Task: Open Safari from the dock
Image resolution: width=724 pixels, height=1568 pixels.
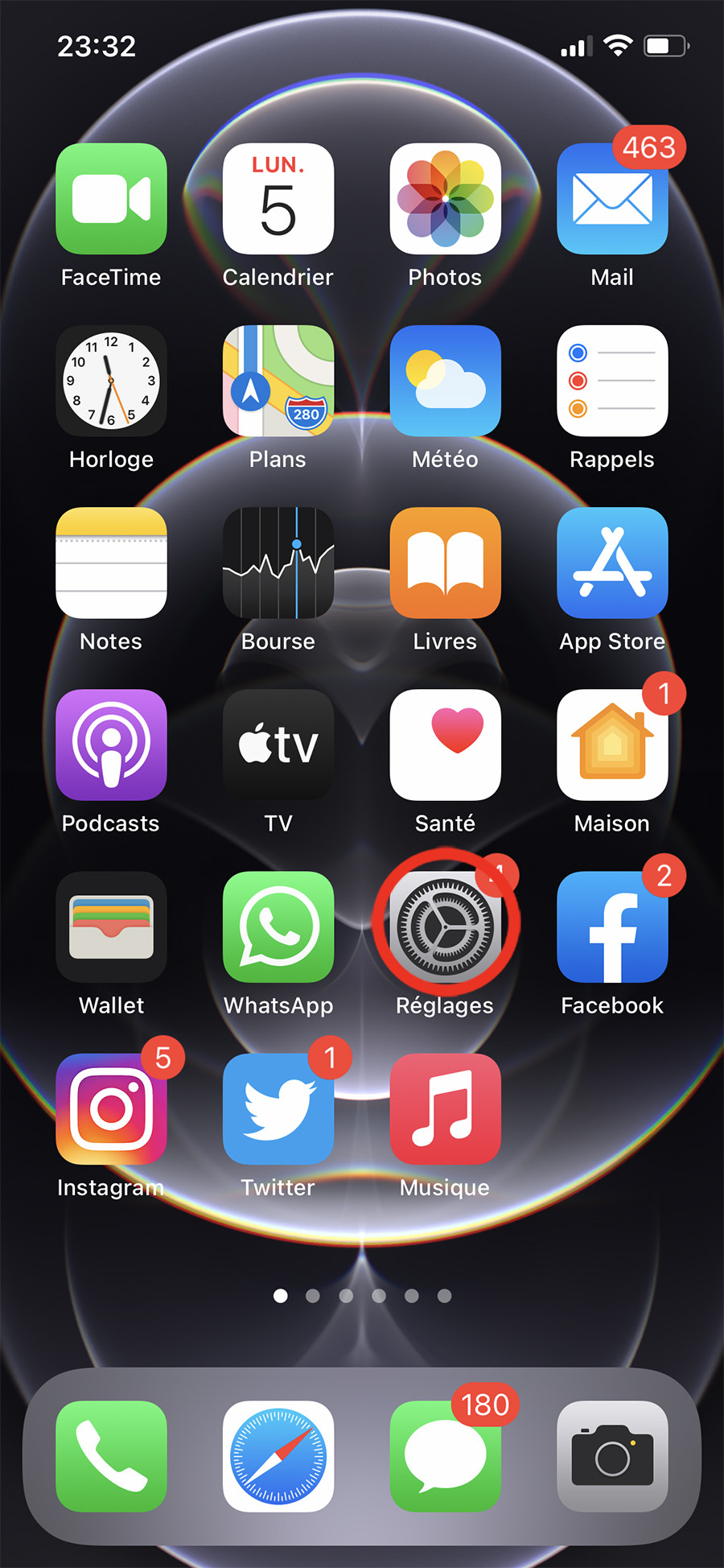Action: [278, 1456]
